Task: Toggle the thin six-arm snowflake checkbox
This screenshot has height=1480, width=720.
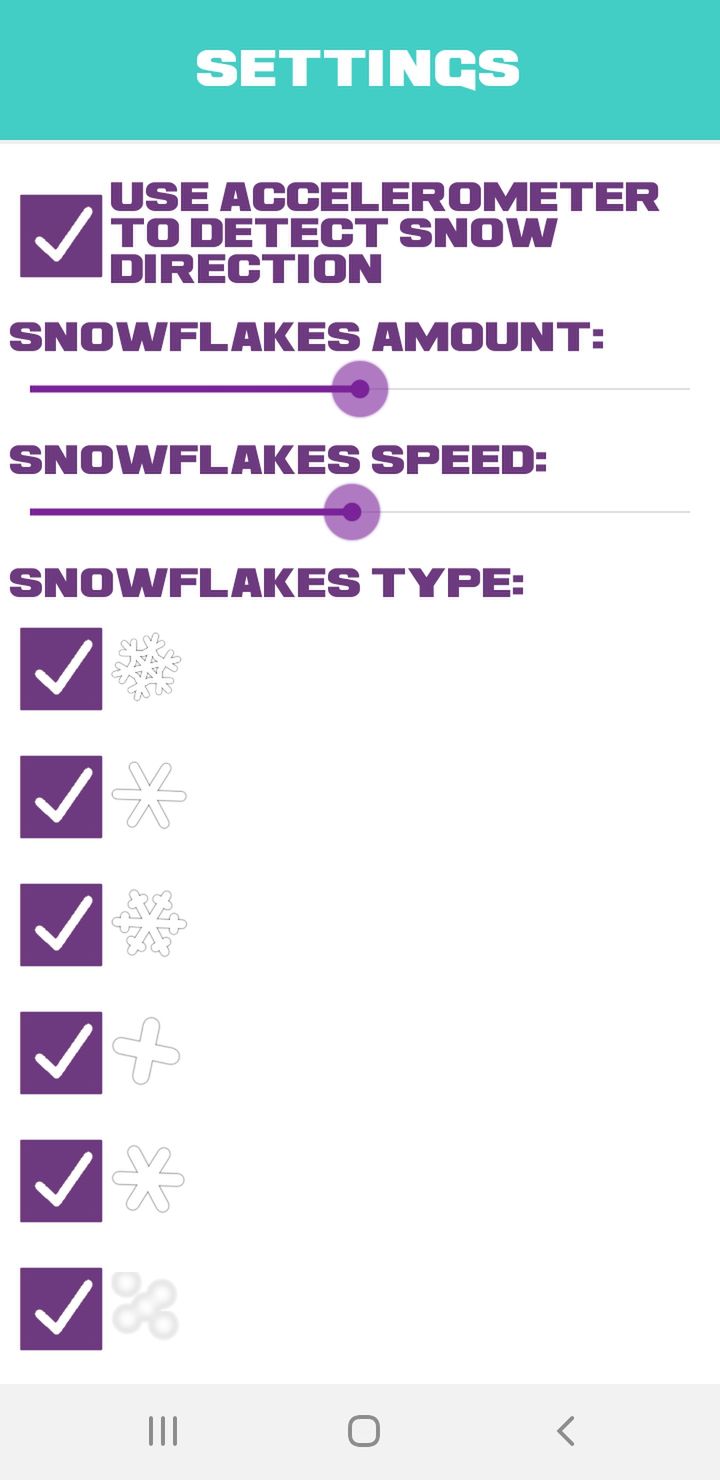Action: click(x=61, y=797)
